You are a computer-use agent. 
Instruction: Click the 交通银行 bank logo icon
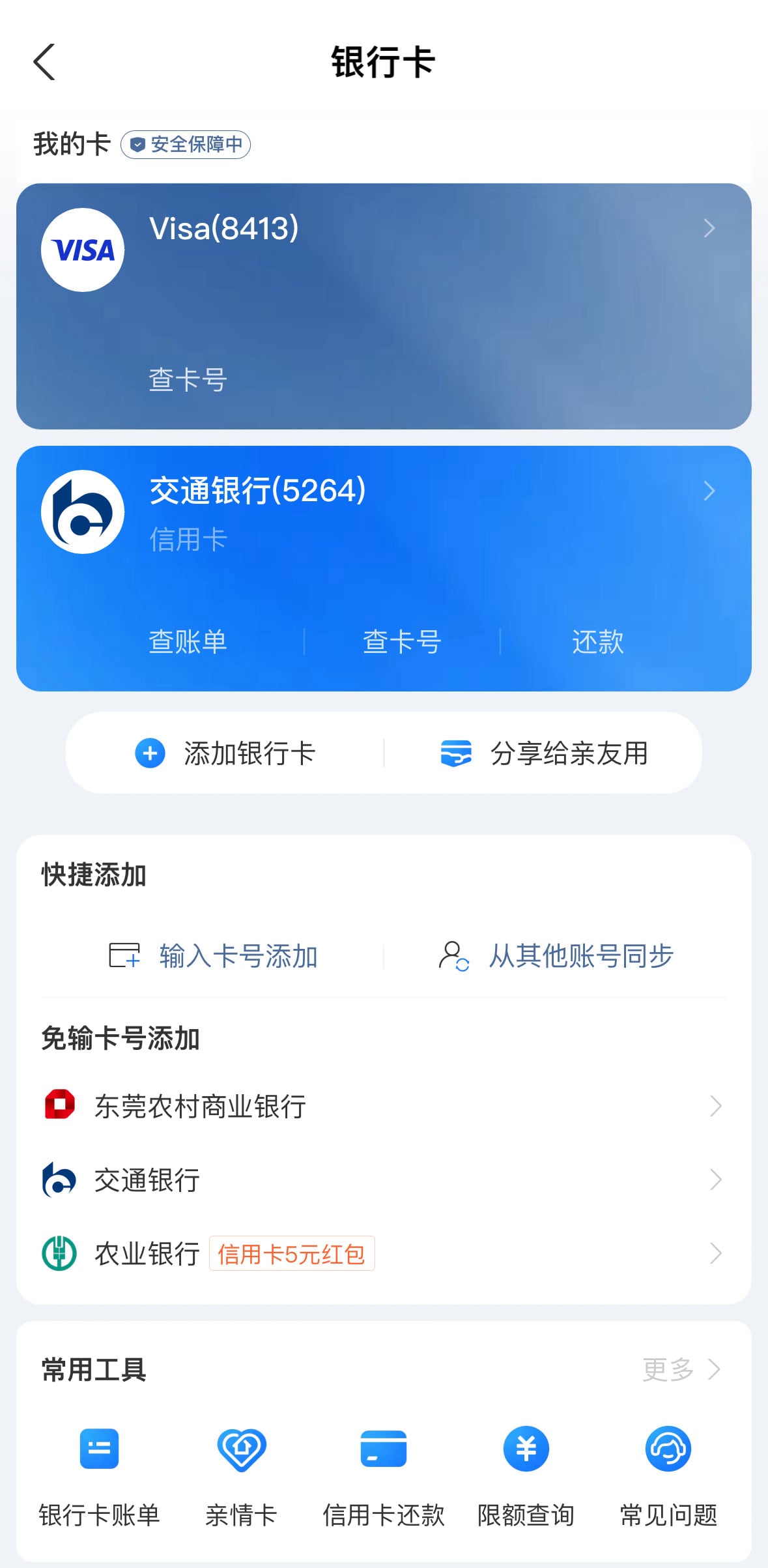coord(83,512)
